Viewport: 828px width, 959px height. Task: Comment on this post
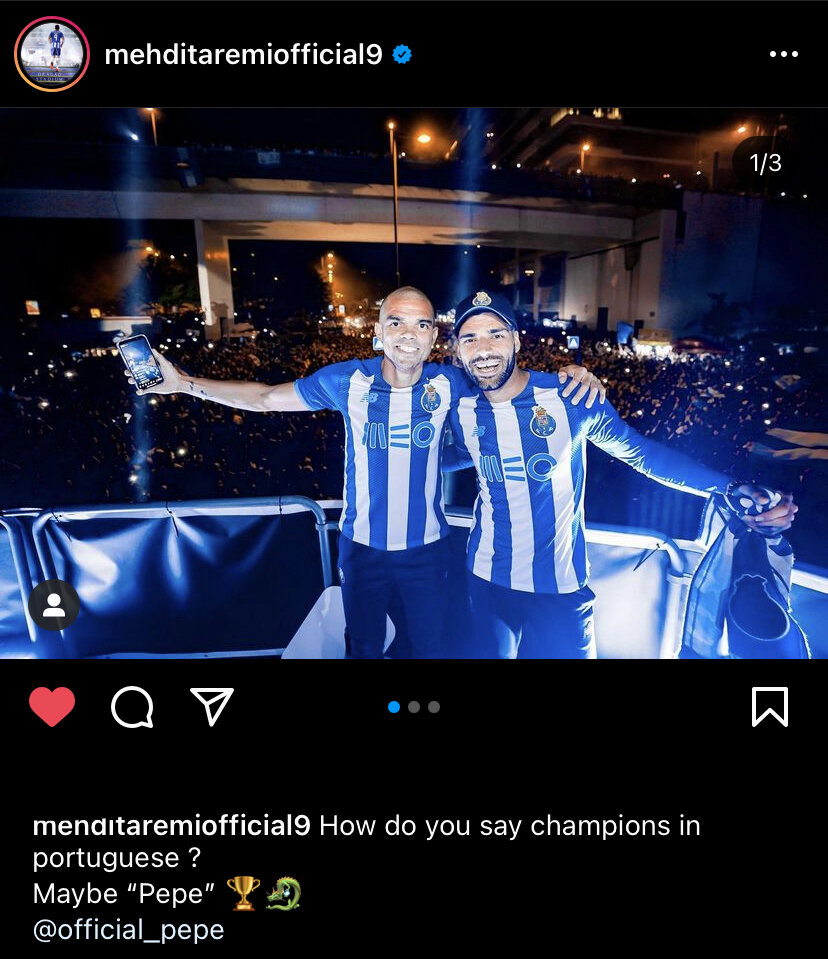[x=132, y=707]
